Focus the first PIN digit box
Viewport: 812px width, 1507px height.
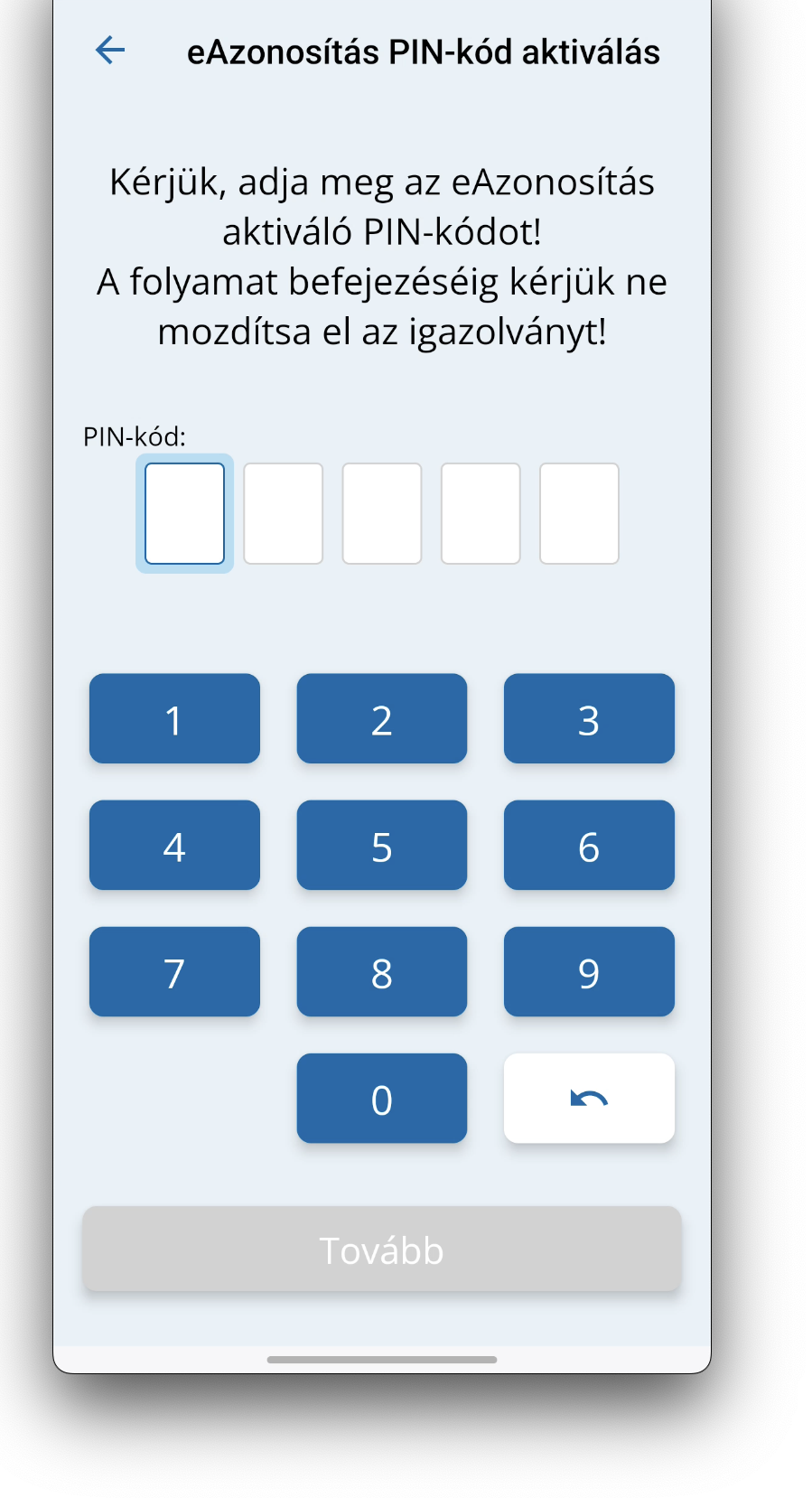pyautogui.click(x=185, y=513)
